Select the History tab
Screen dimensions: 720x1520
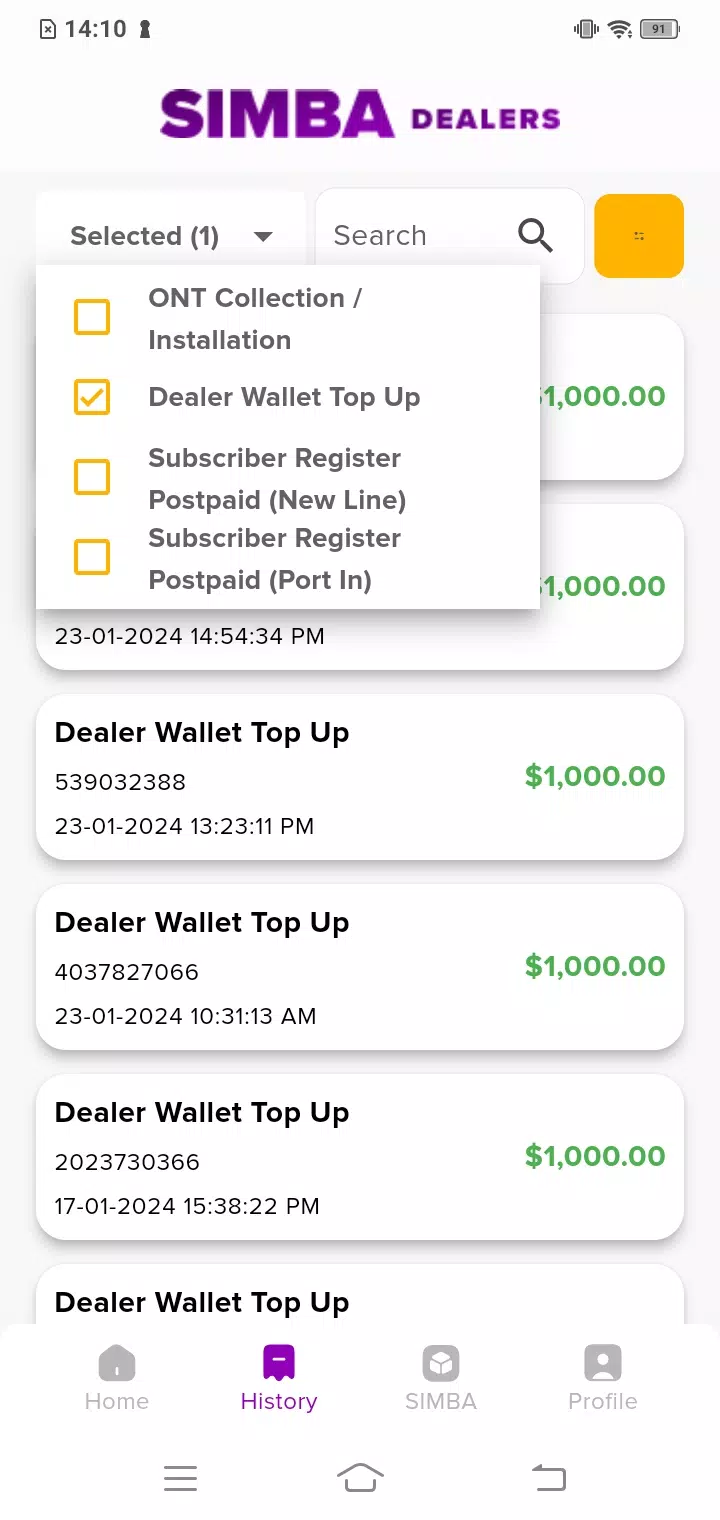(x=279, y=1378)
